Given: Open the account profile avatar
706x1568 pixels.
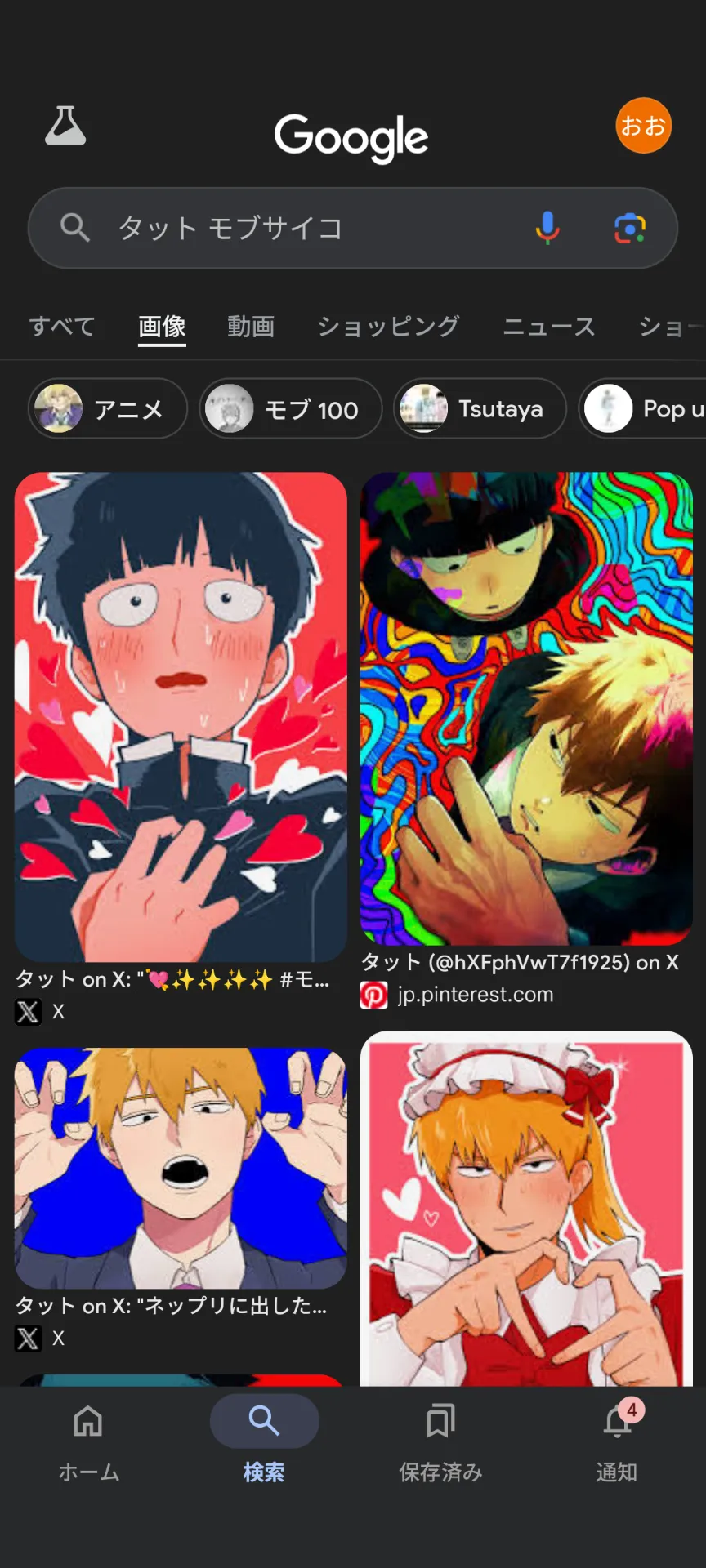Looking at the screenshot, I should pos(643,126).
